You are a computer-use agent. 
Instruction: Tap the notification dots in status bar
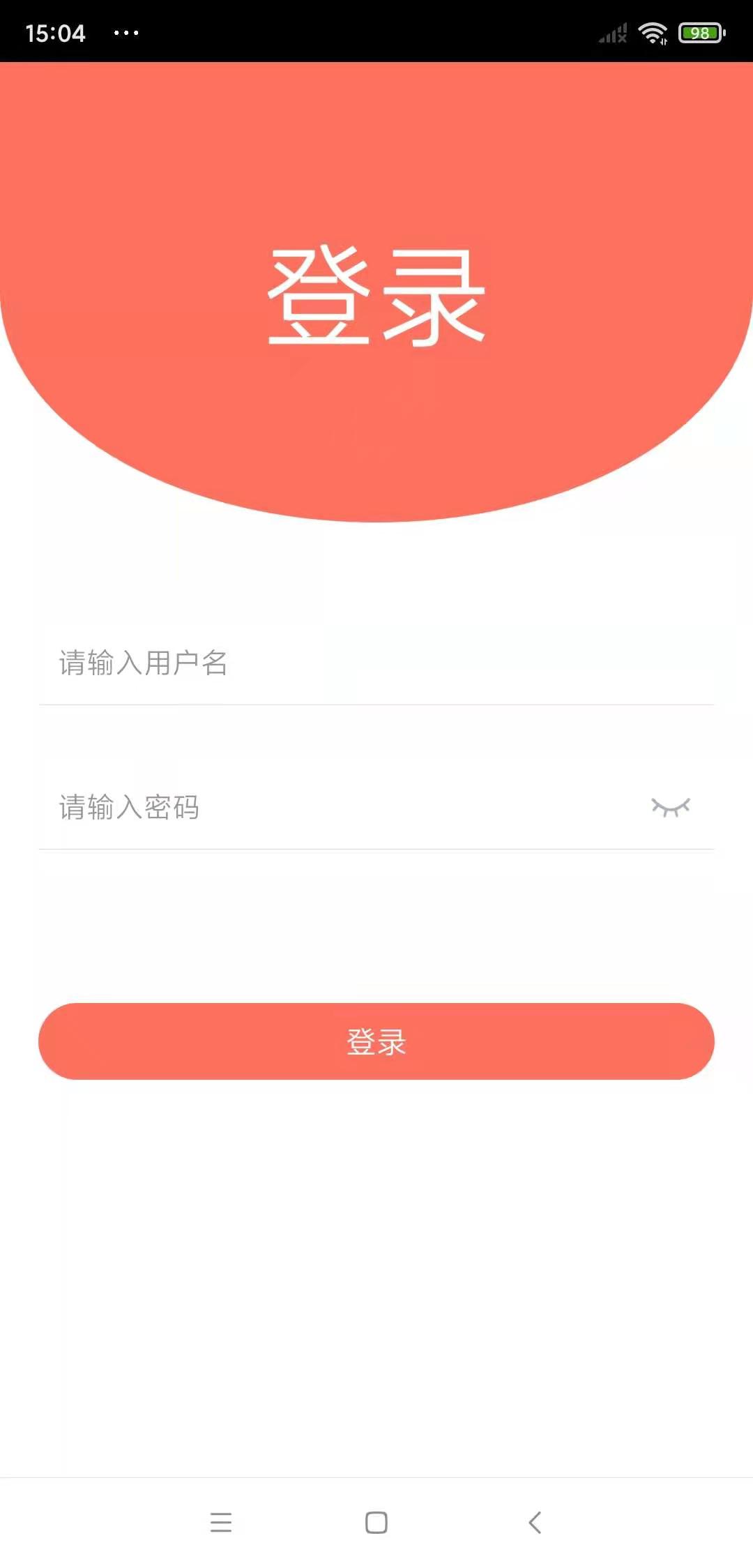click(123, 33)
